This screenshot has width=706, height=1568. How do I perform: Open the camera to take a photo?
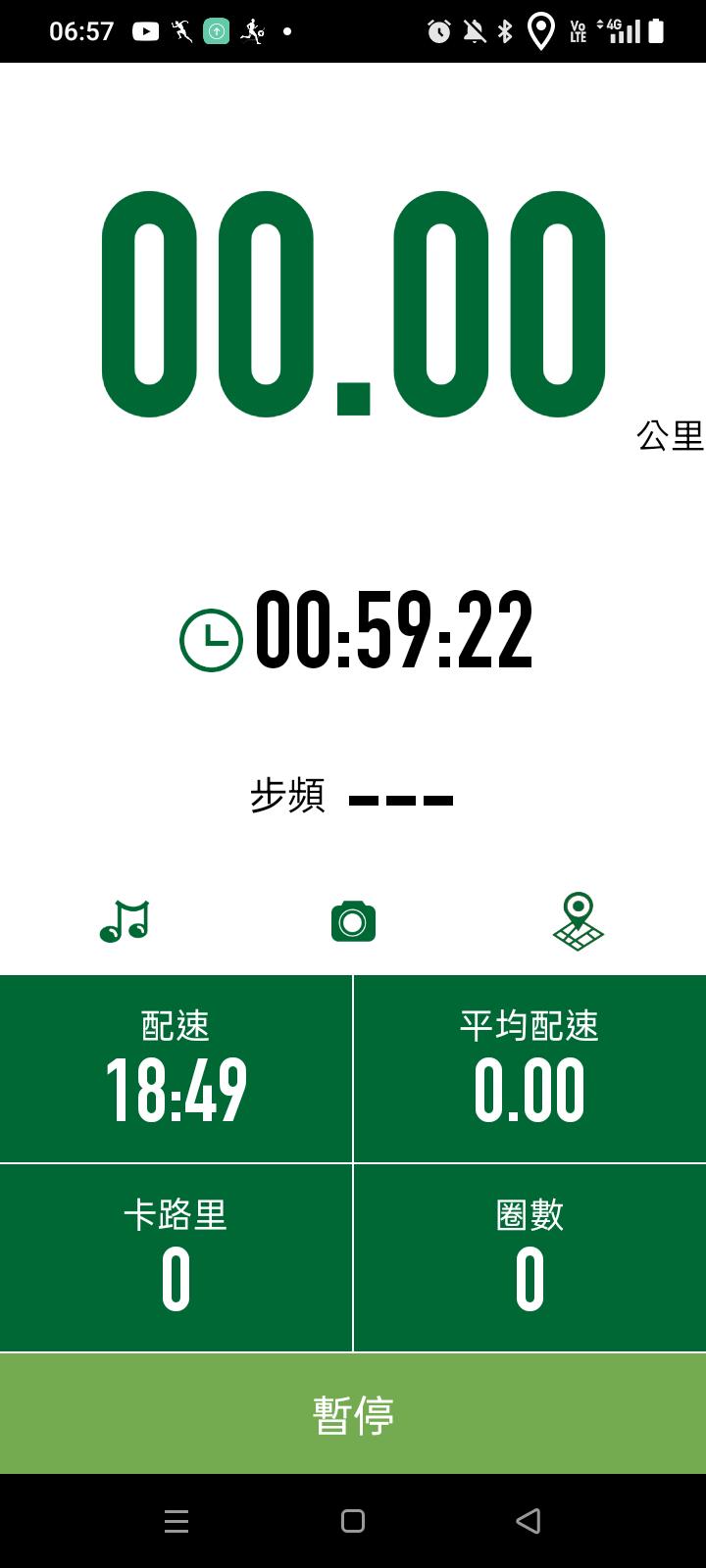pyautogui.click(x=353, y=922)
